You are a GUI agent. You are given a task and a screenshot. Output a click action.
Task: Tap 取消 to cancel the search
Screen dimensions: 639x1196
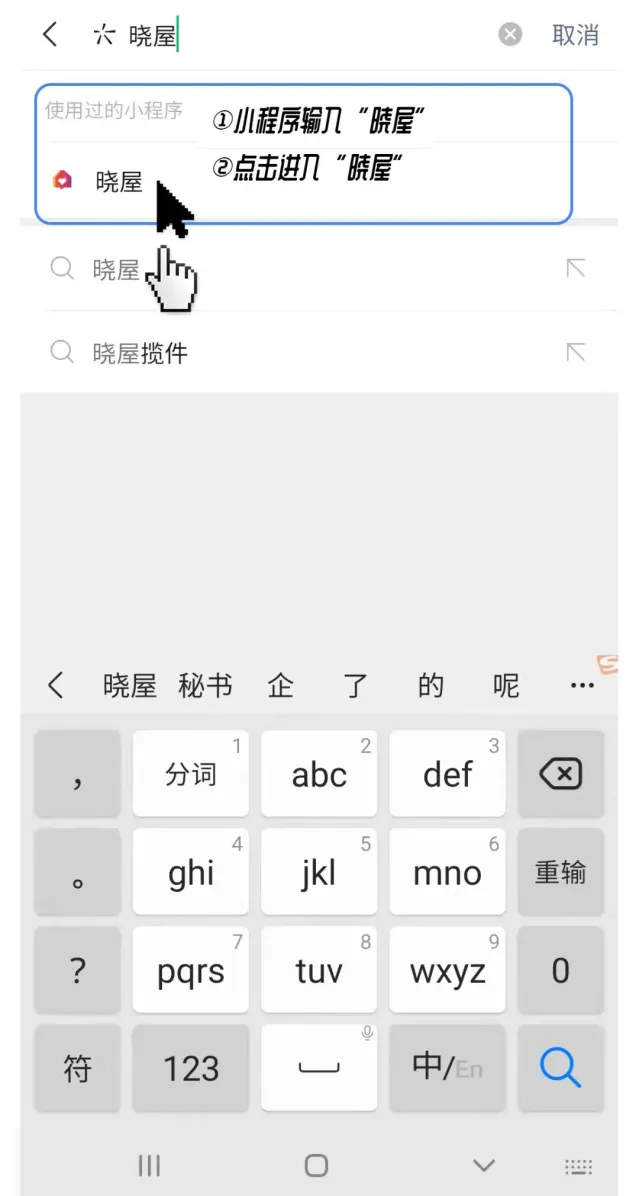coord(575,36)
